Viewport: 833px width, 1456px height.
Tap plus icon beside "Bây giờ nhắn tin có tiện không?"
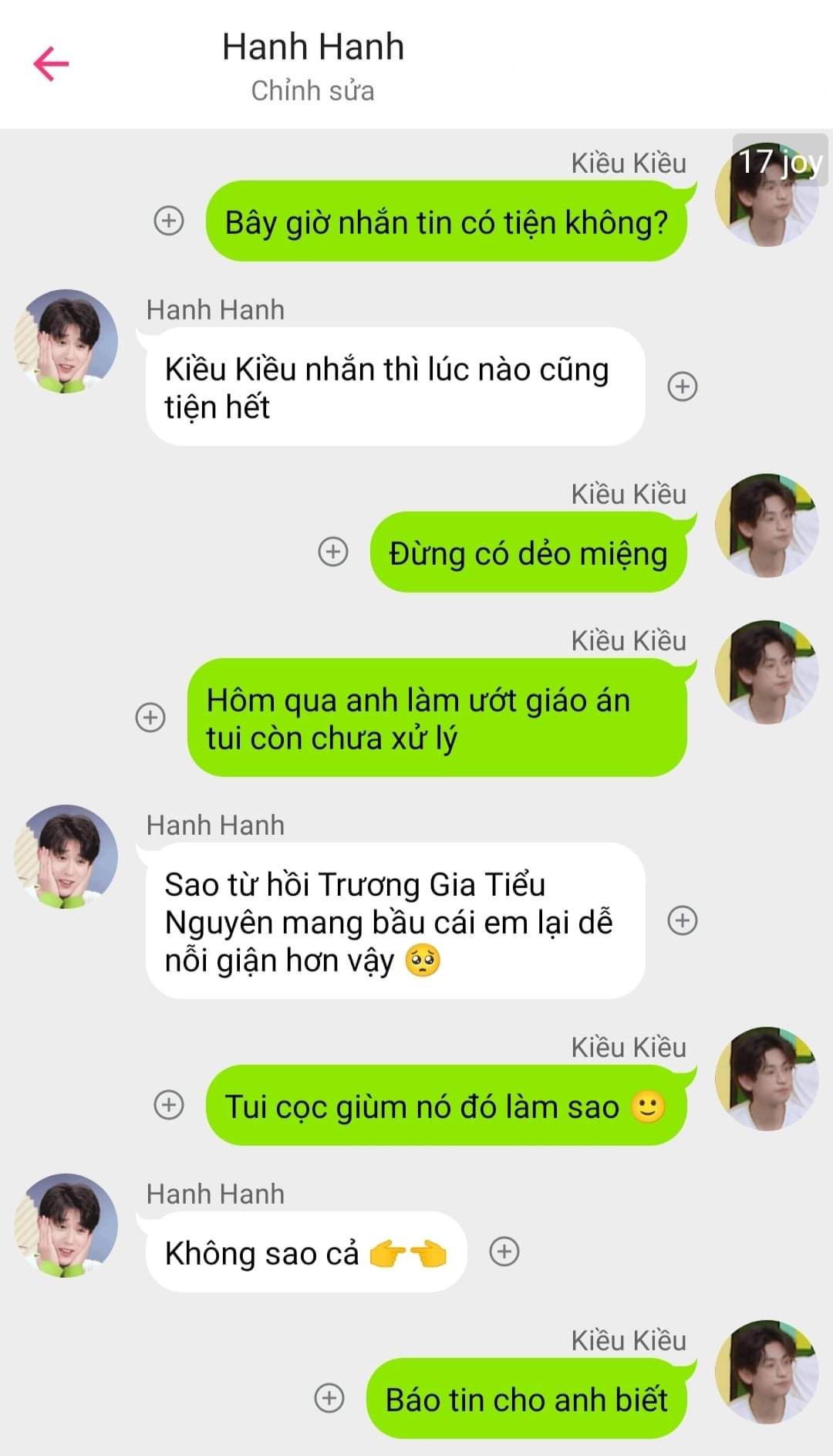click(x=169, y=221)
